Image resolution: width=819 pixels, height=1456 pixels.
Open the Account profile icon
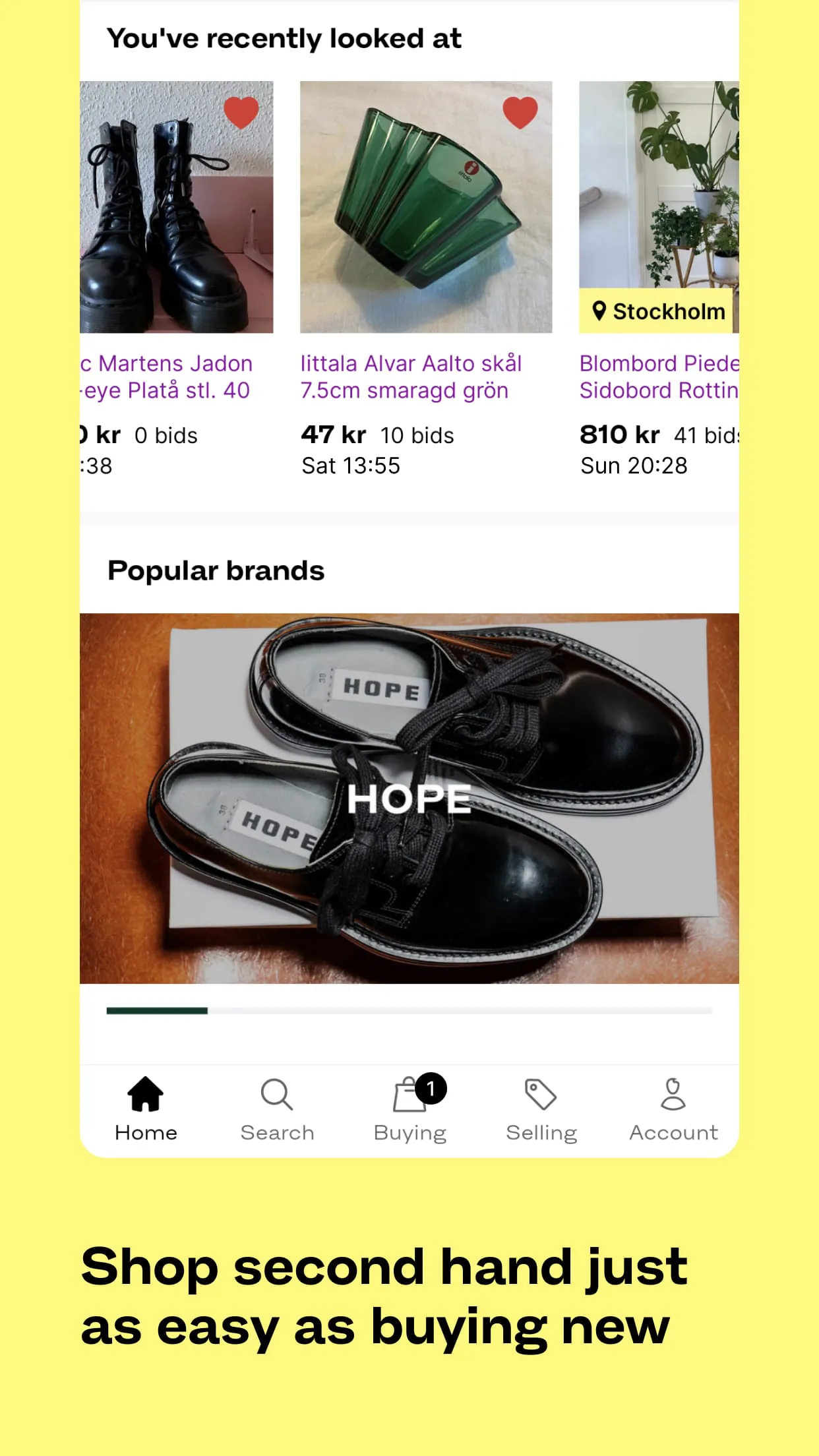pos(673,1095)
